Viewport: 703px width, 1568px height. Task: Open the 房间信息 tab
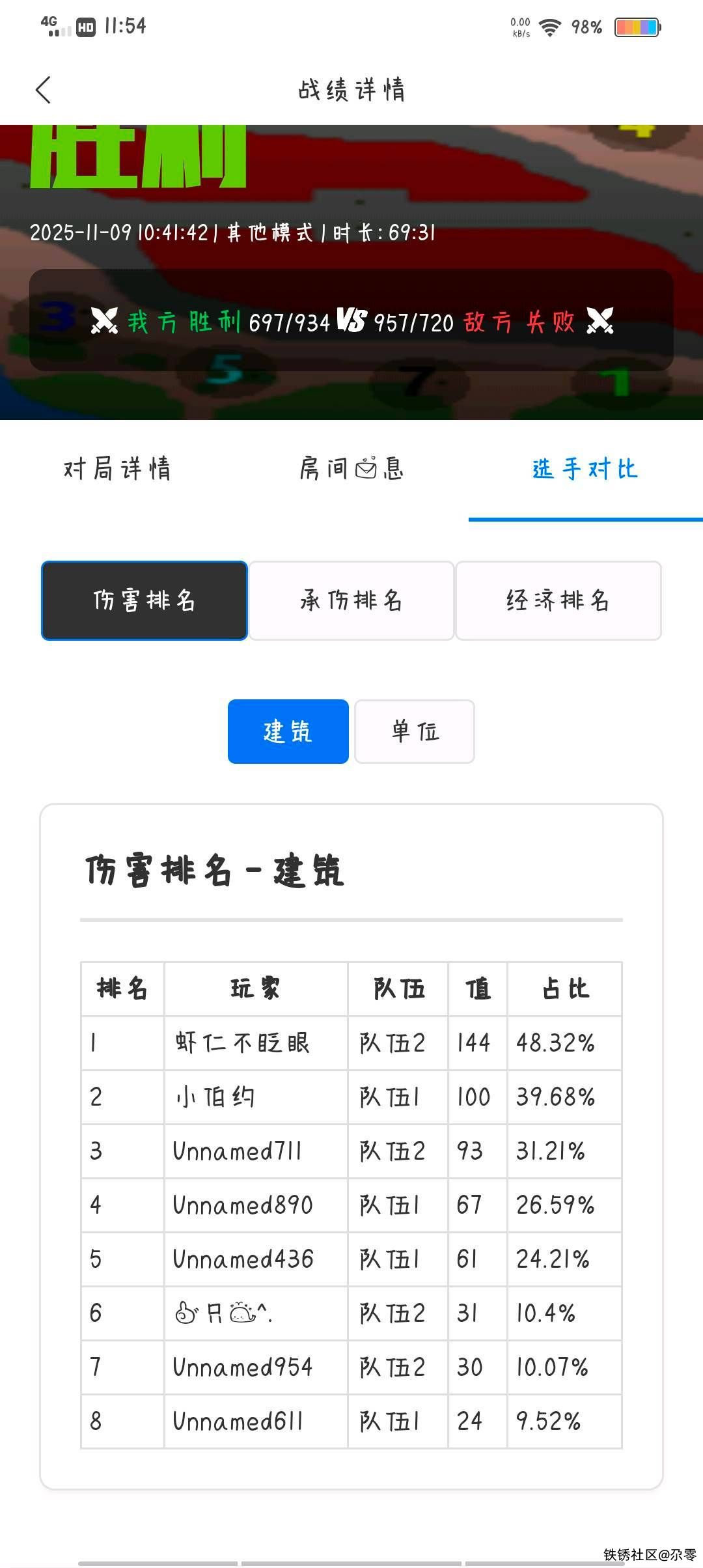pyautogui.click(x=351, y=469)
